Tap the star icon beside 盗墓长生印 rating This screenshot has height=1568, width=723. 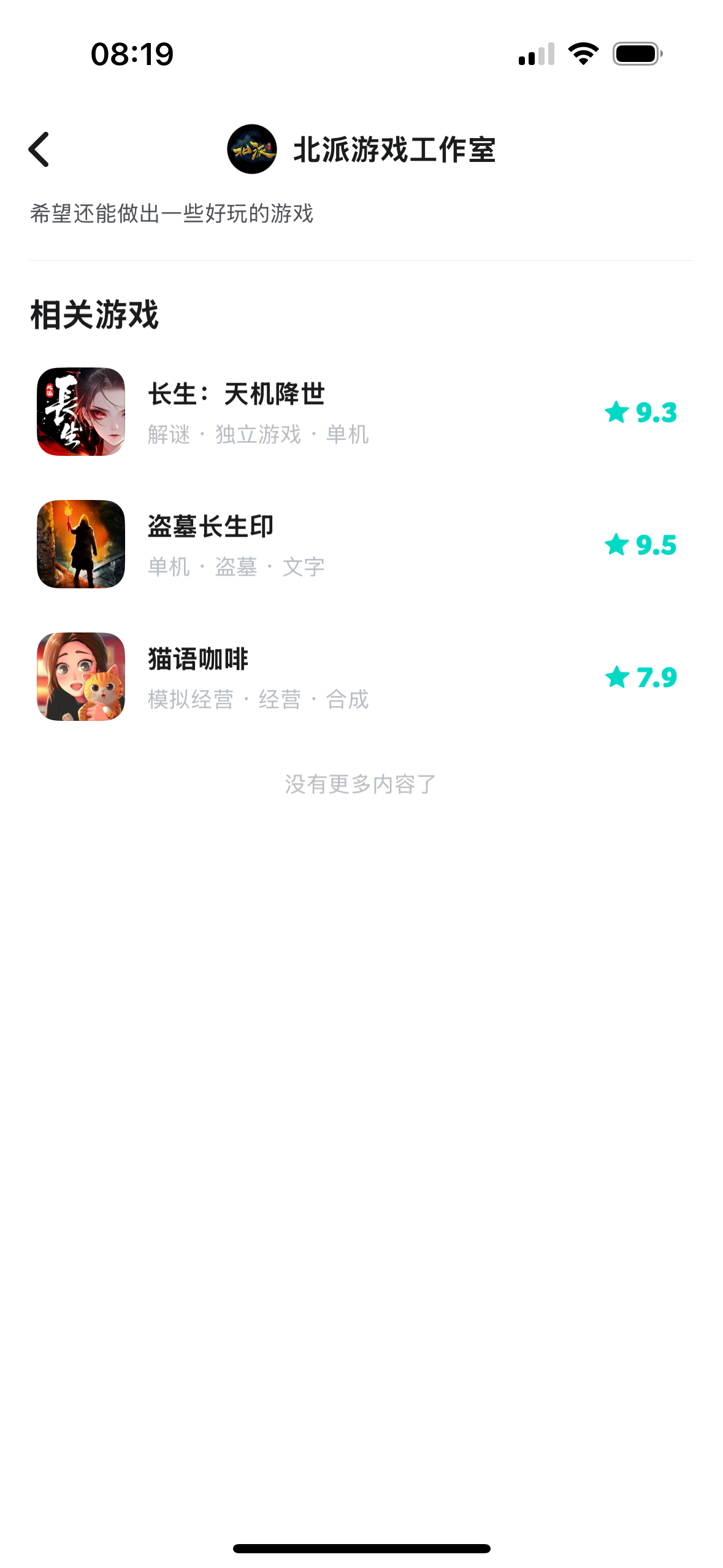click(x=616, y=545)
